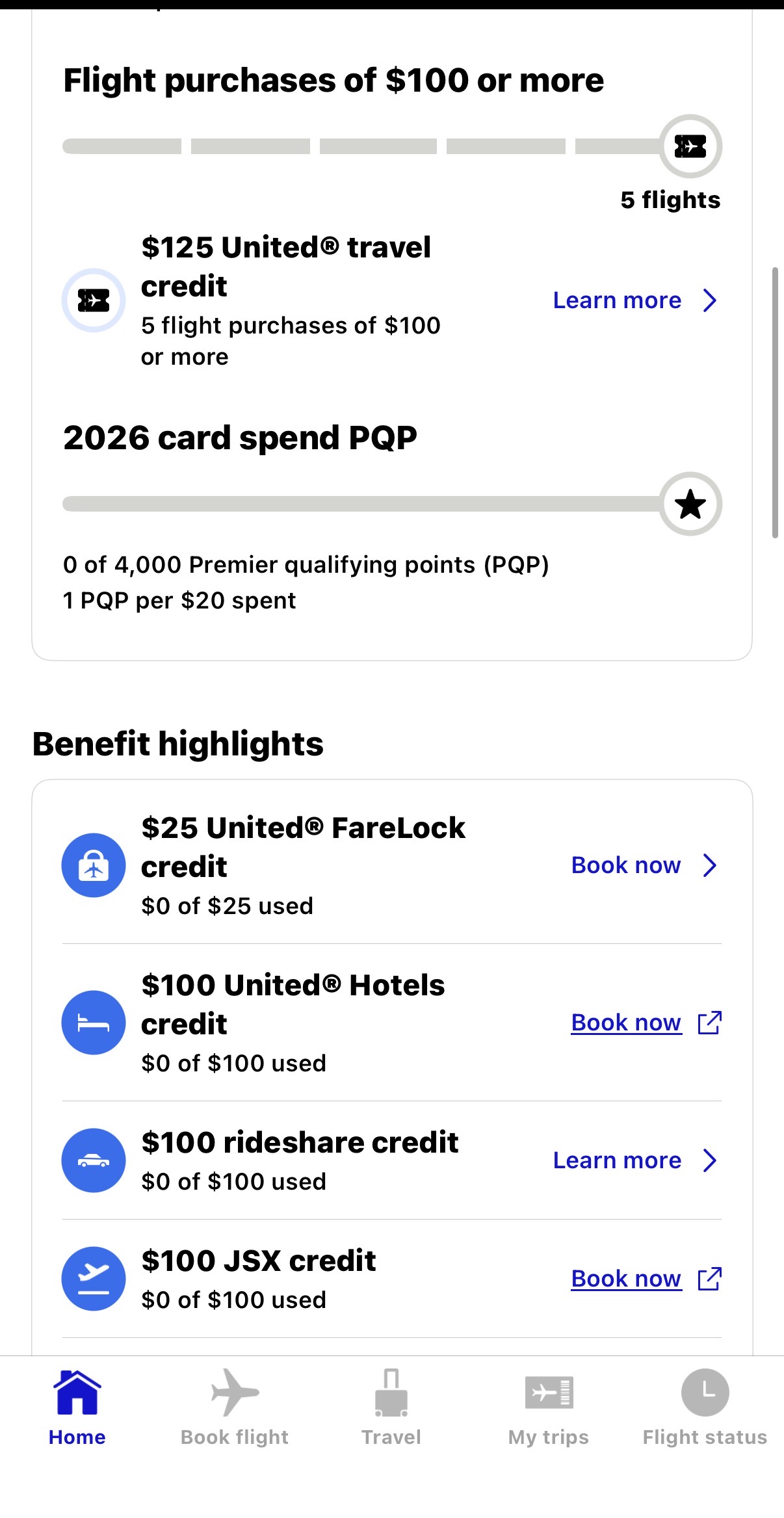Book now with the $25 FareLock credit
The width and height of the screenshot is (784, 1518).
pyautogui.click(x=644, y=865)
